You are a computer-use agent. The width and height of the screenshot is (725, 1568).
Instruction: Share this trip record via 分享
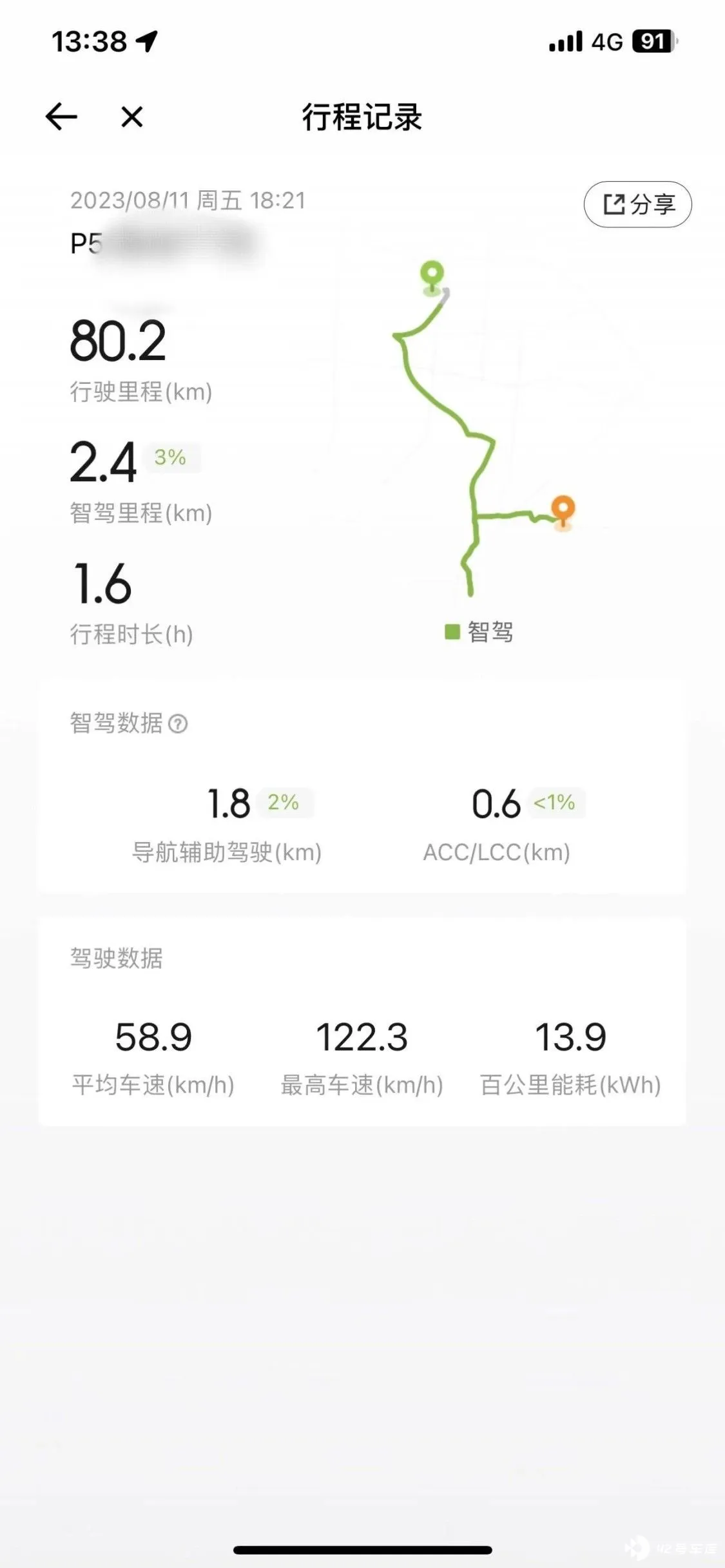point(637,204)
